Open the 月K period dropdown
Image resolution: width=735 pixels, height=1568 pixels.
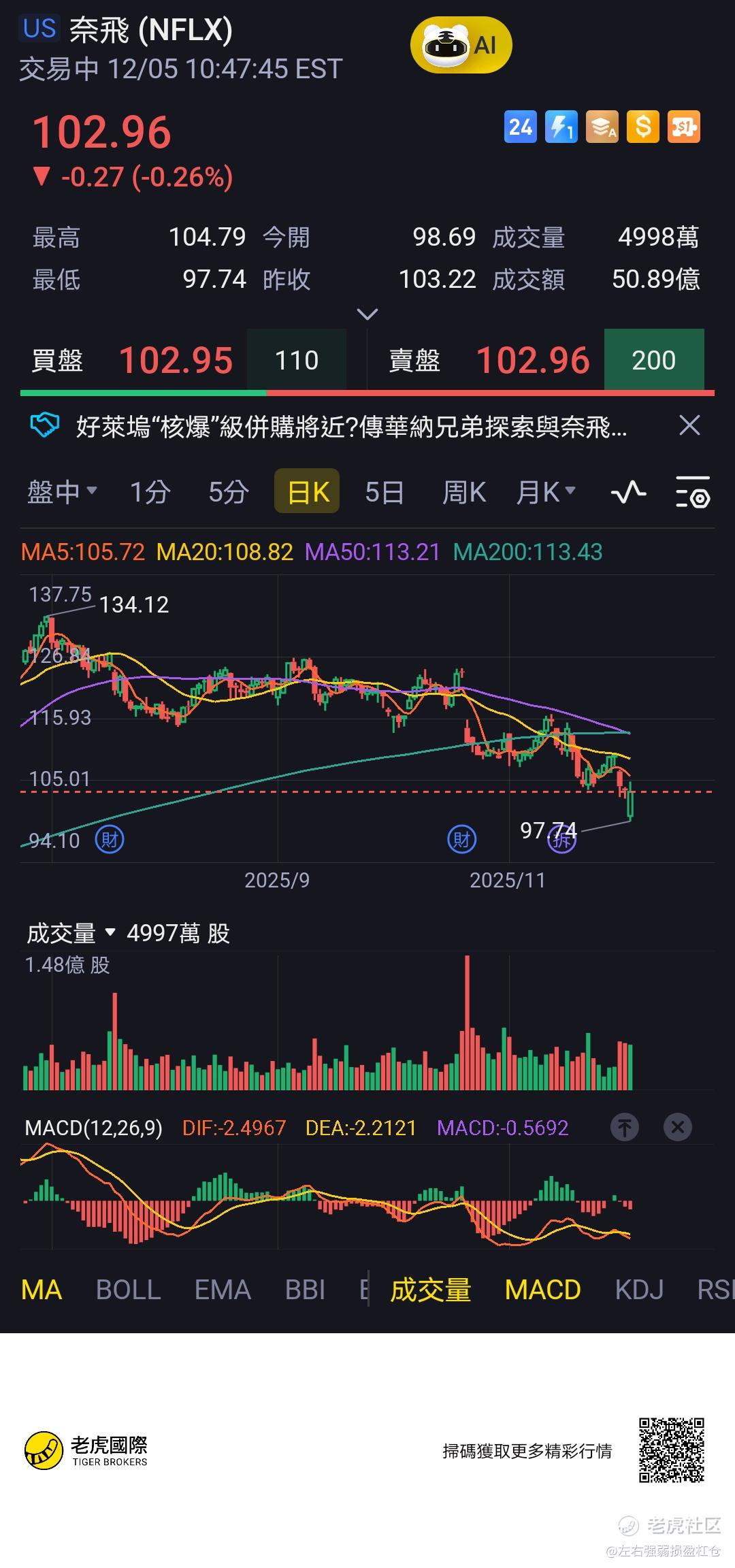coord(546,491)
